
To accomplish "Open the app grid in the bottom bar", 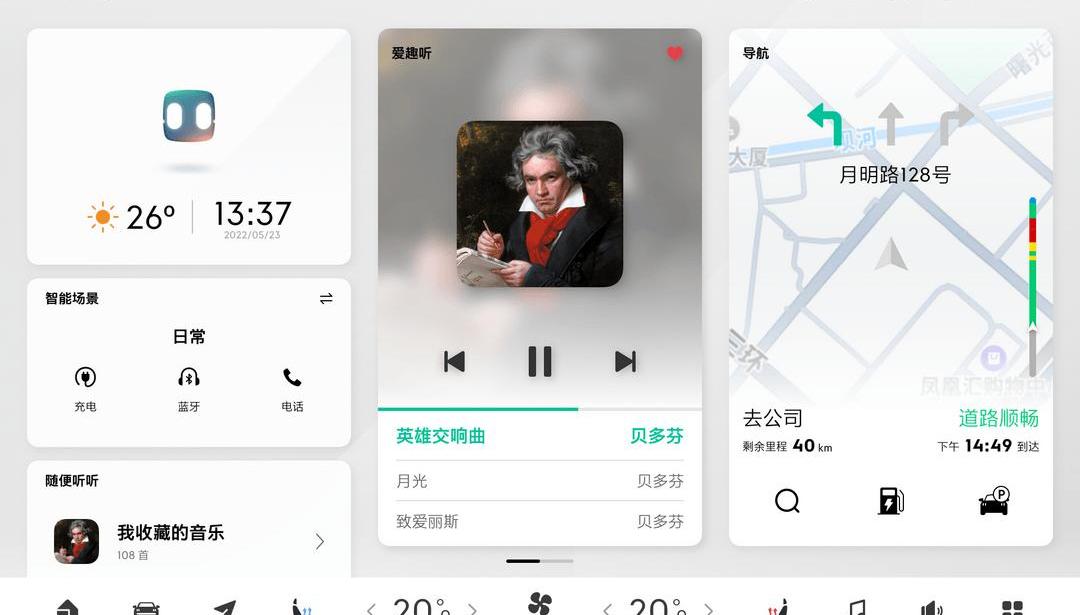I will [x=1012, y=607].
